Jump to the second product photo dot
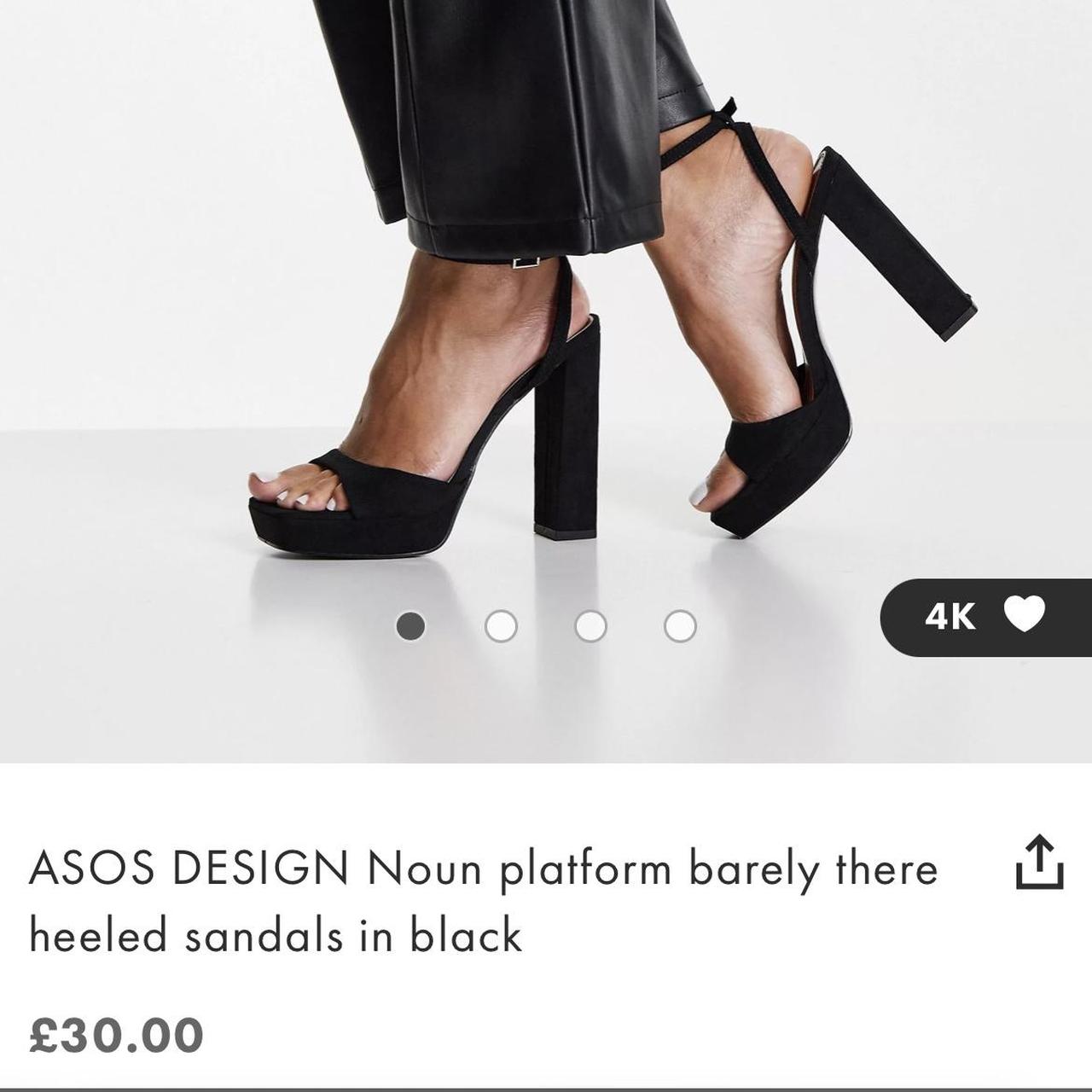Viewport: 1092px width, 1092px height. tap(501, 627)
